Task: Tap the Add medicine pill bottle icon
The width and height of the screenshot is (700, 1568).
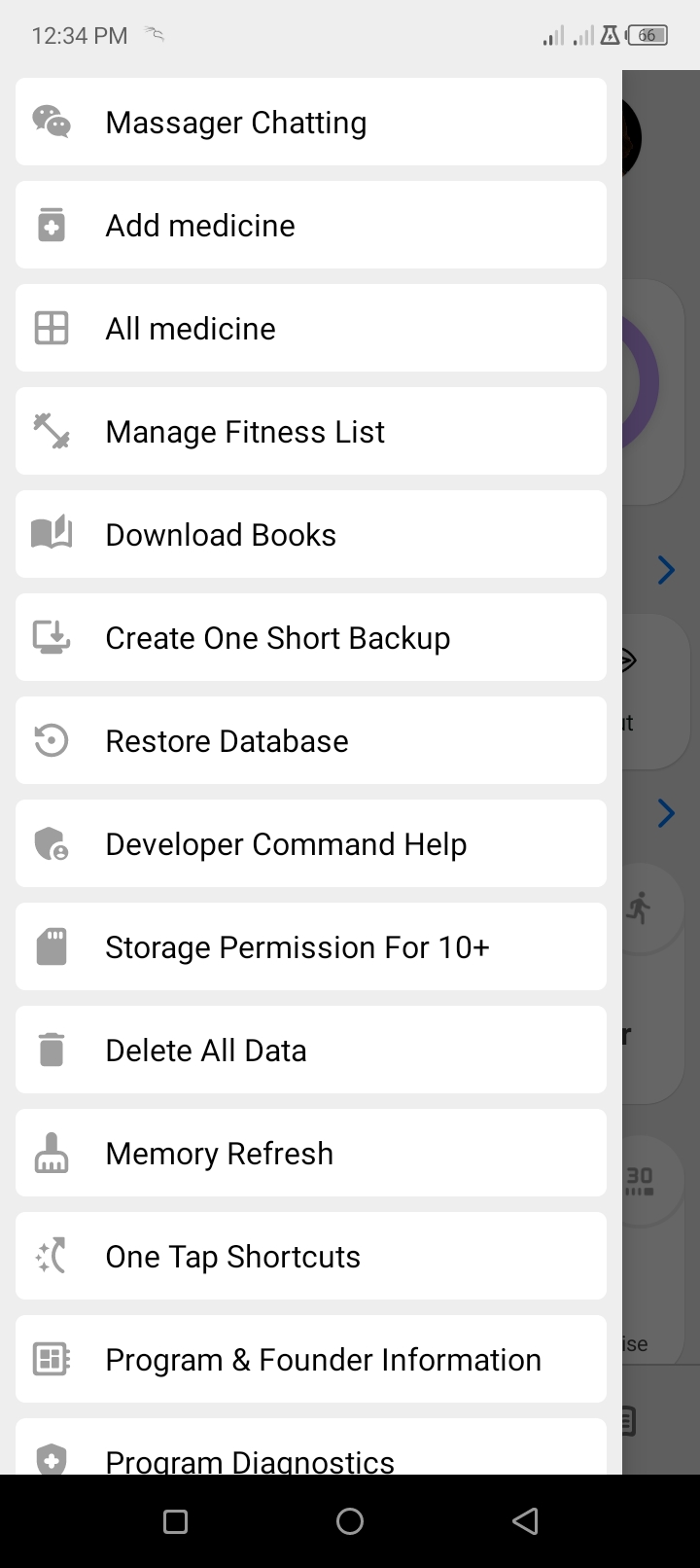Action: click(51, 225)
